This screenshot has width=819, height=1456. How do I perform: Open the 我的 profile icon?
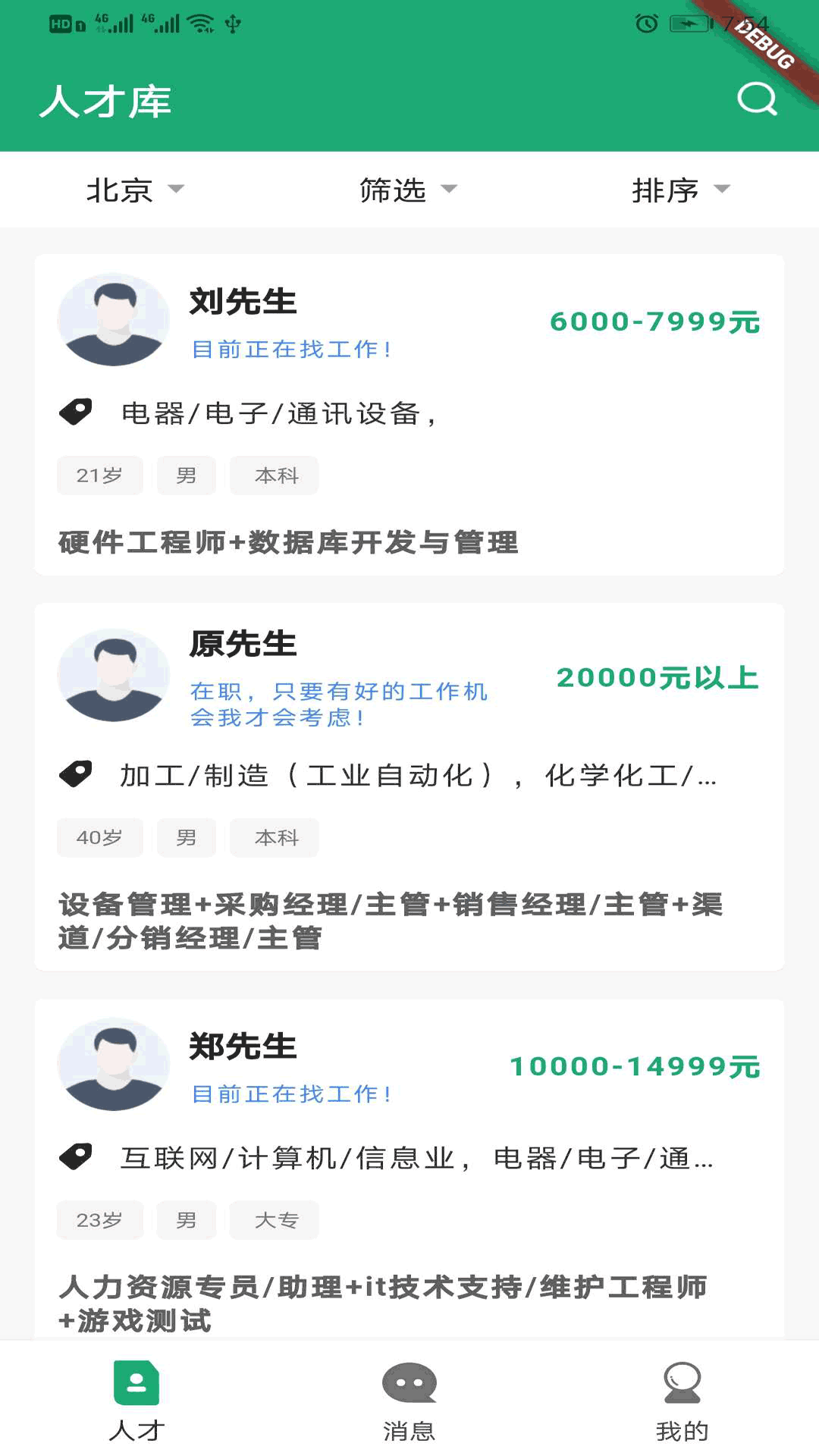(x=682, y=1382)
